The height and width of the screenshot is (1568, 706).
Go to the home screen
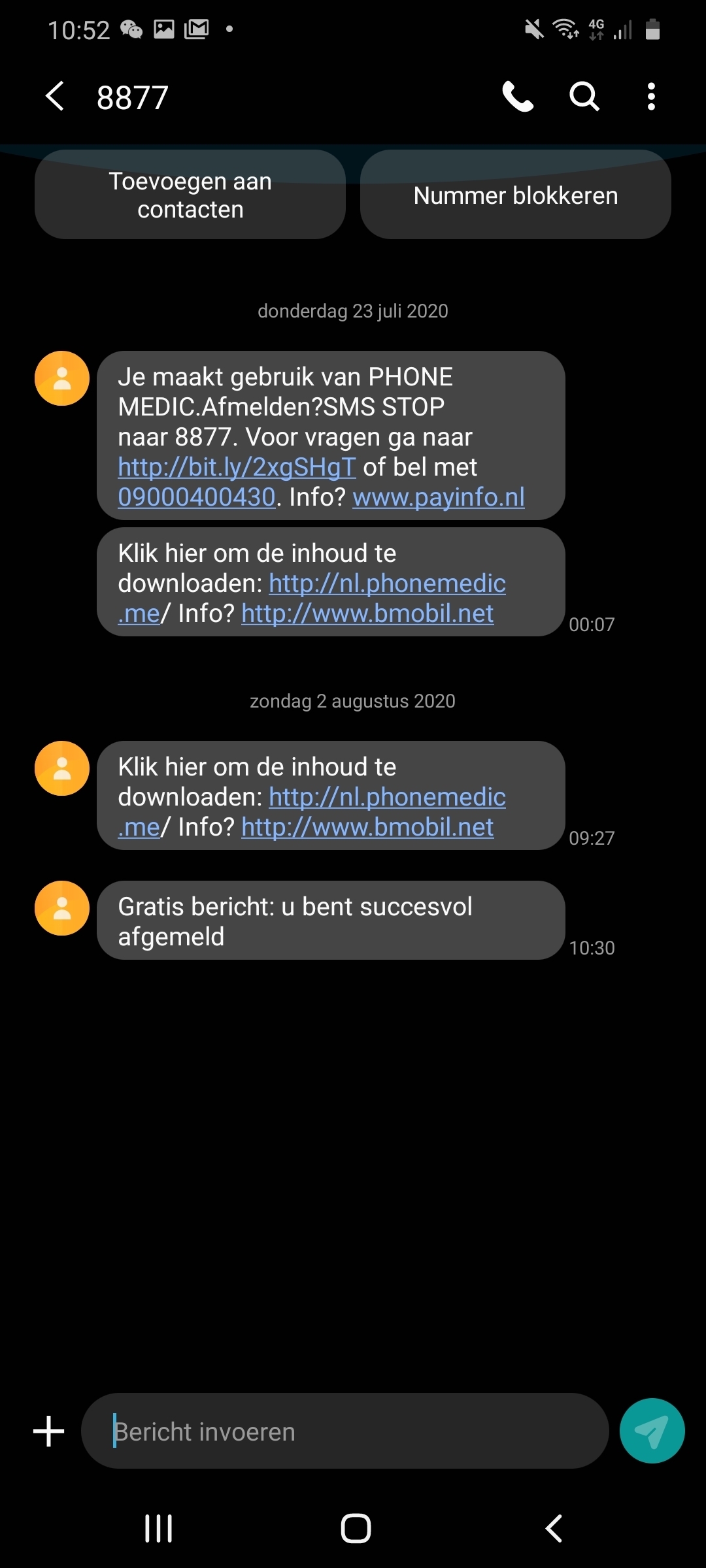(x=356, y=1528)
